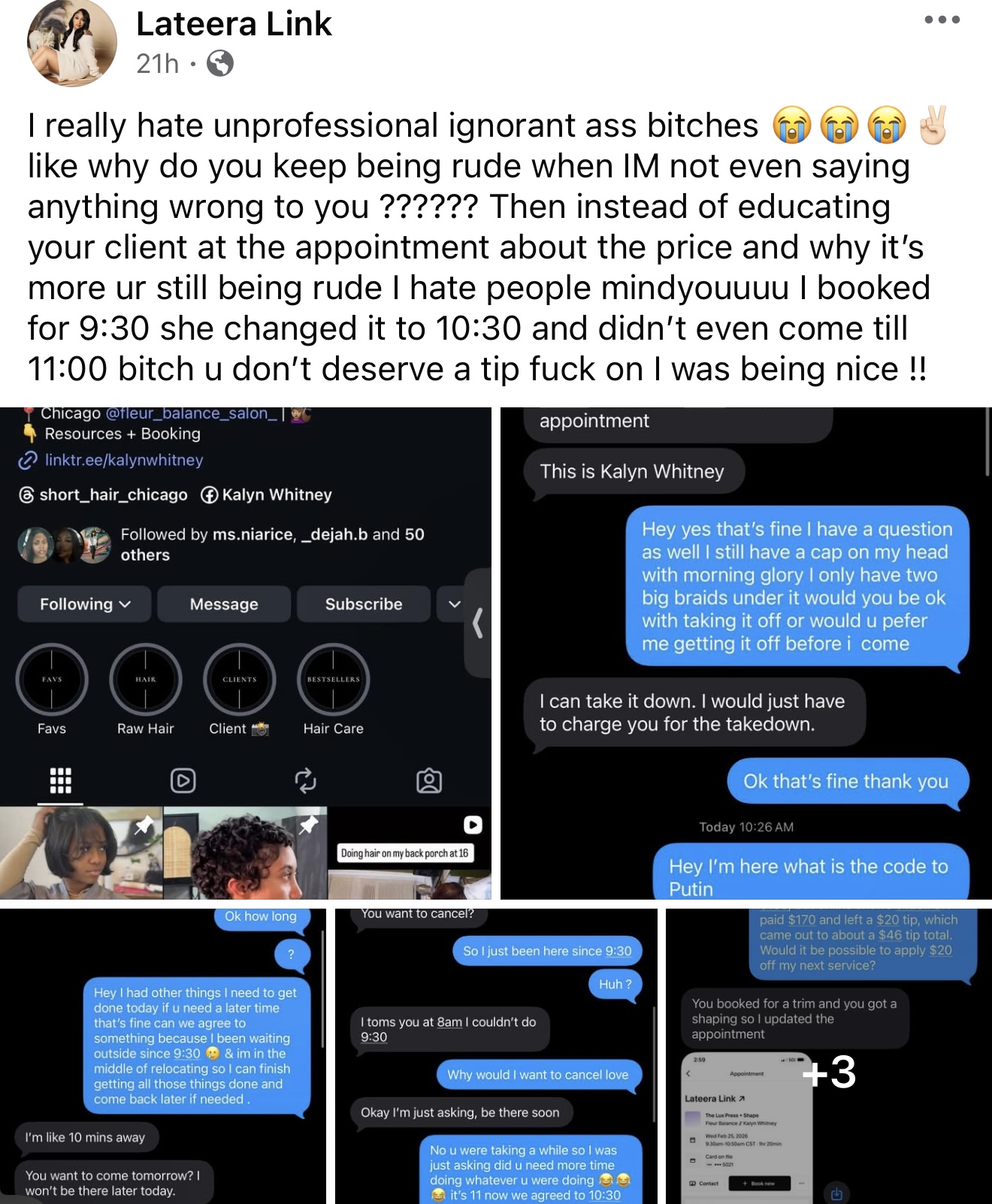Open the Instagram profile screenshot image
992x1204 pixels.
coord(246,652)
